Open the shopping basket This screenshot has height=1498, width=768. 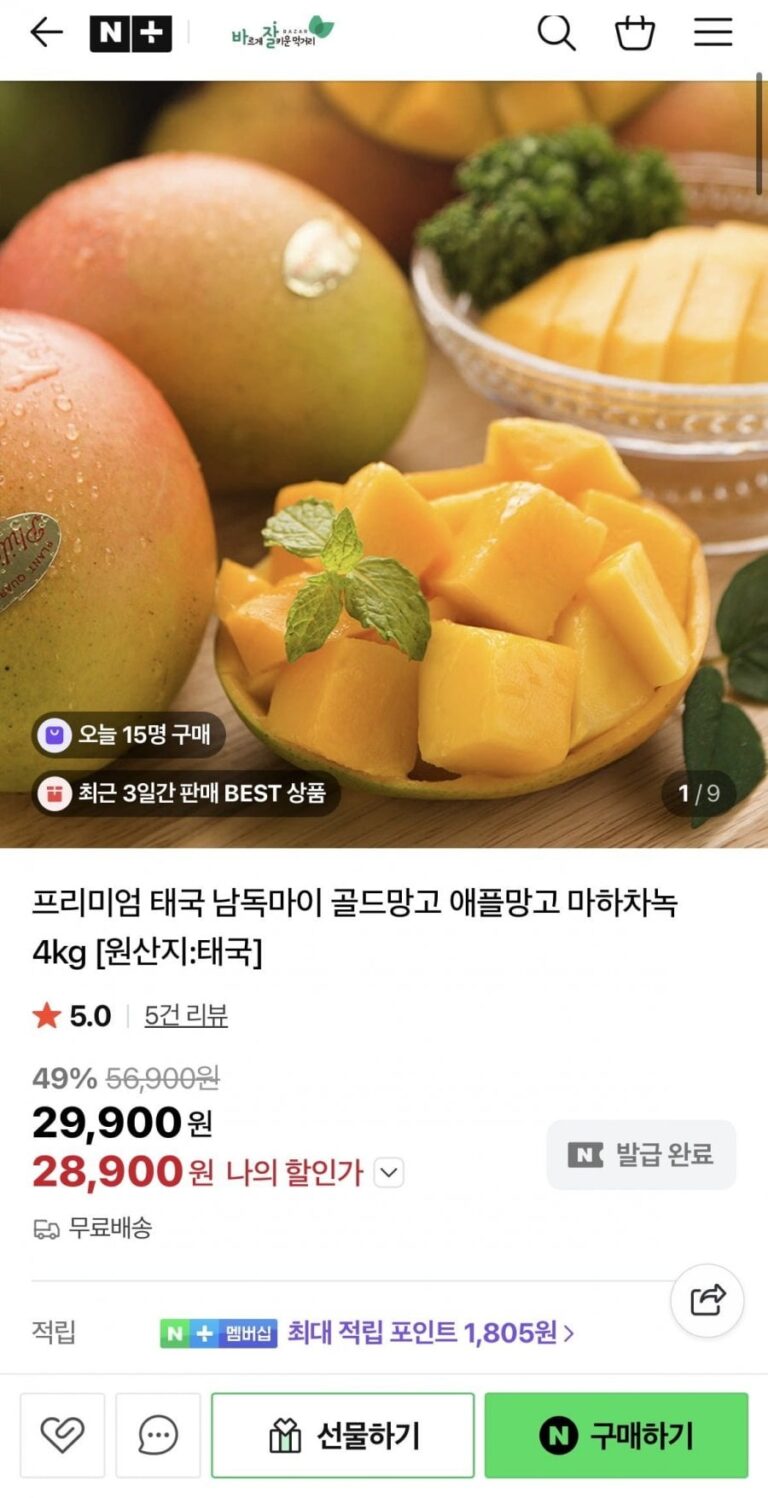(x=635, y=33)
